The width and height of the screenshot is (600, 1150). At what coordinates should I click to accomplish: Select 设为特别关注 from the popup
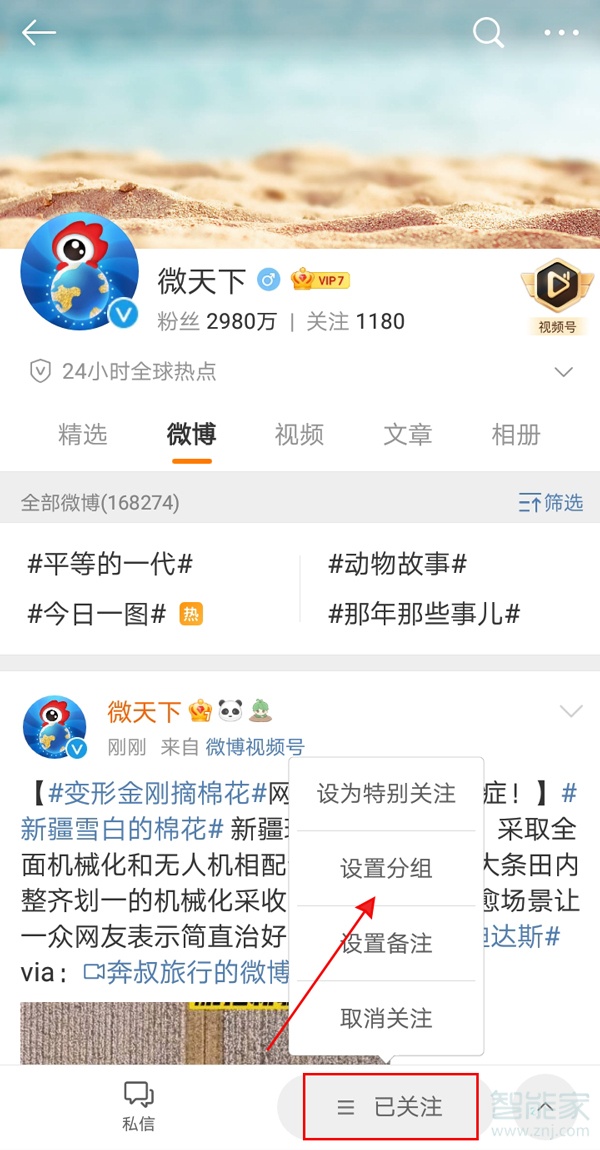pos(386,794)
